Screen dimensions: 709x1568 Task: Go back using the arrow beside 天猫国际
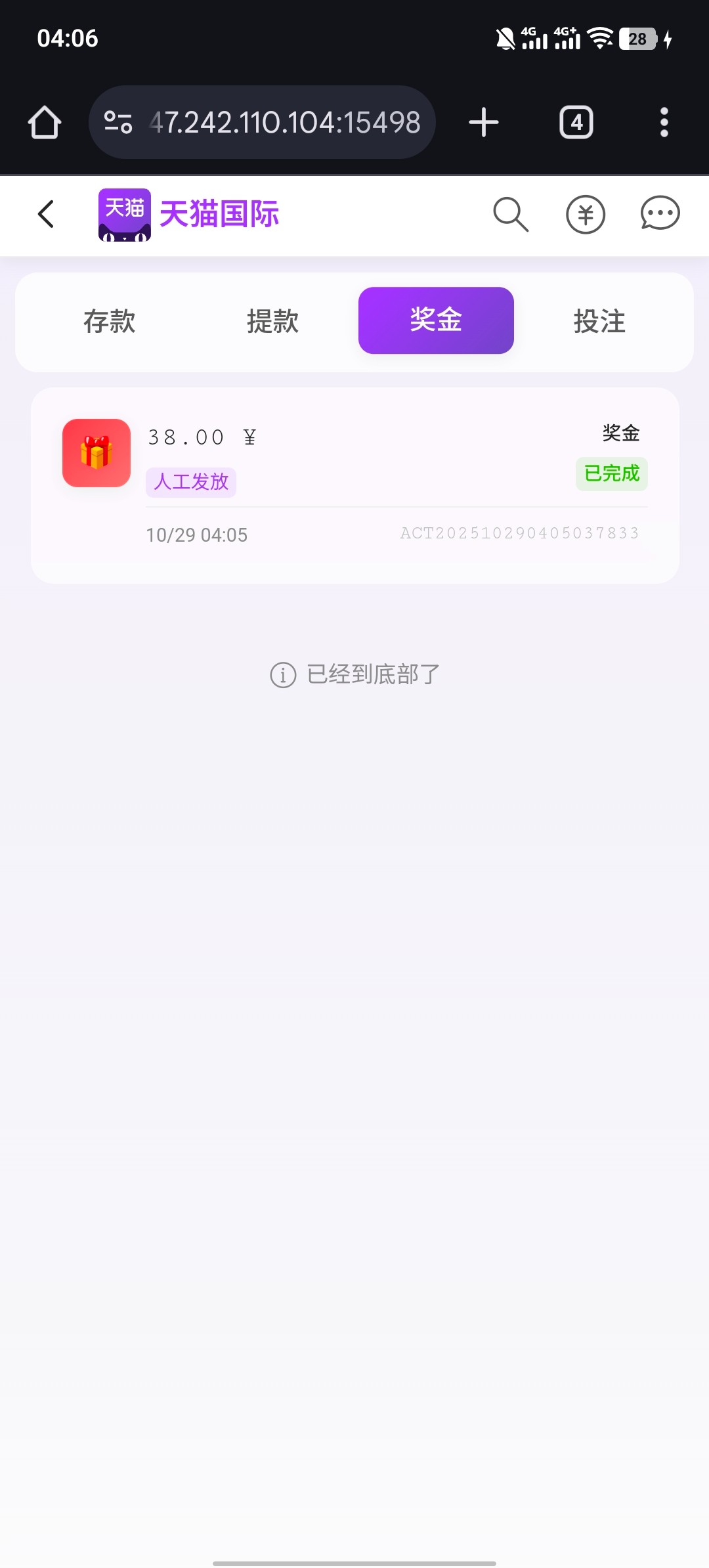click(46, 214)
